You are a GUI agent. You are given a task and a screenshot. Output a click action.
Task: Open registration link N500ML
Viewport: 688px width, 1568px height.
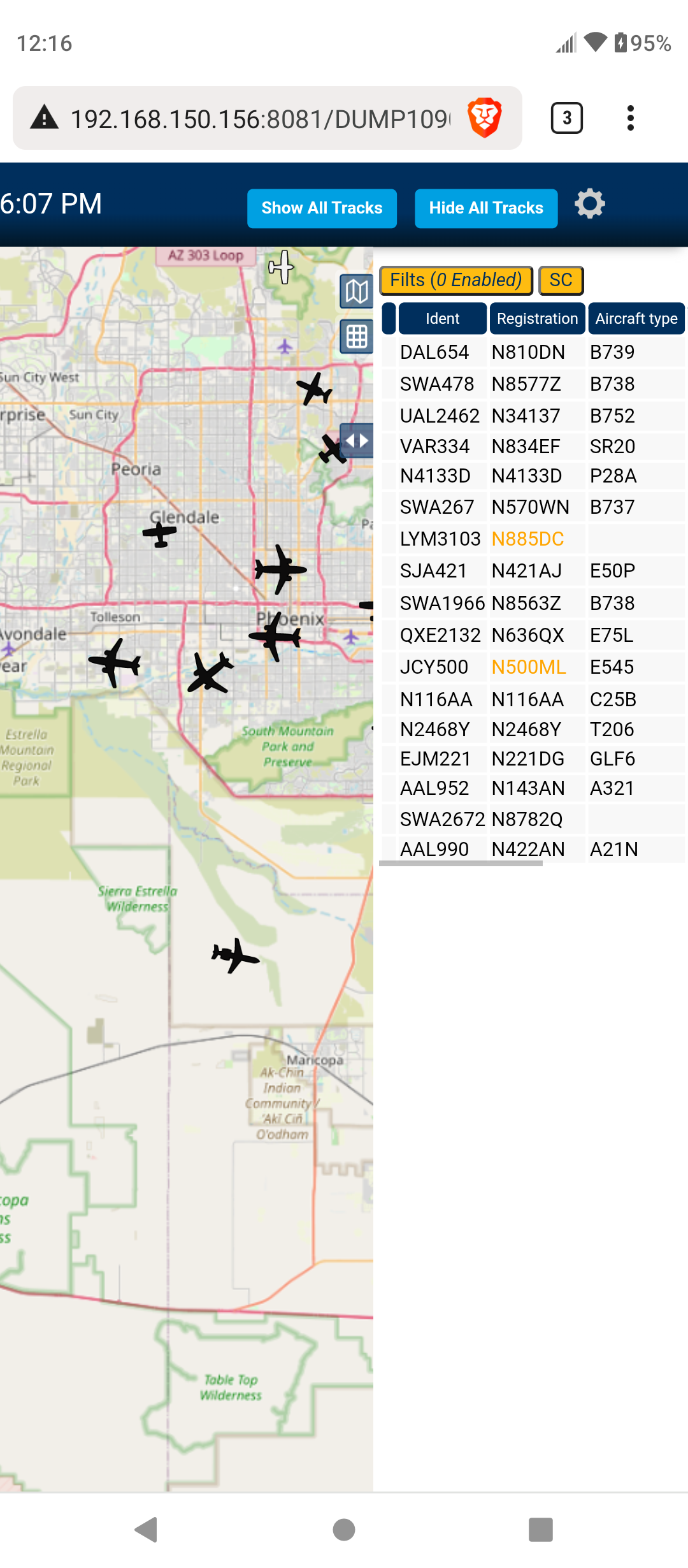coord(529,667)
